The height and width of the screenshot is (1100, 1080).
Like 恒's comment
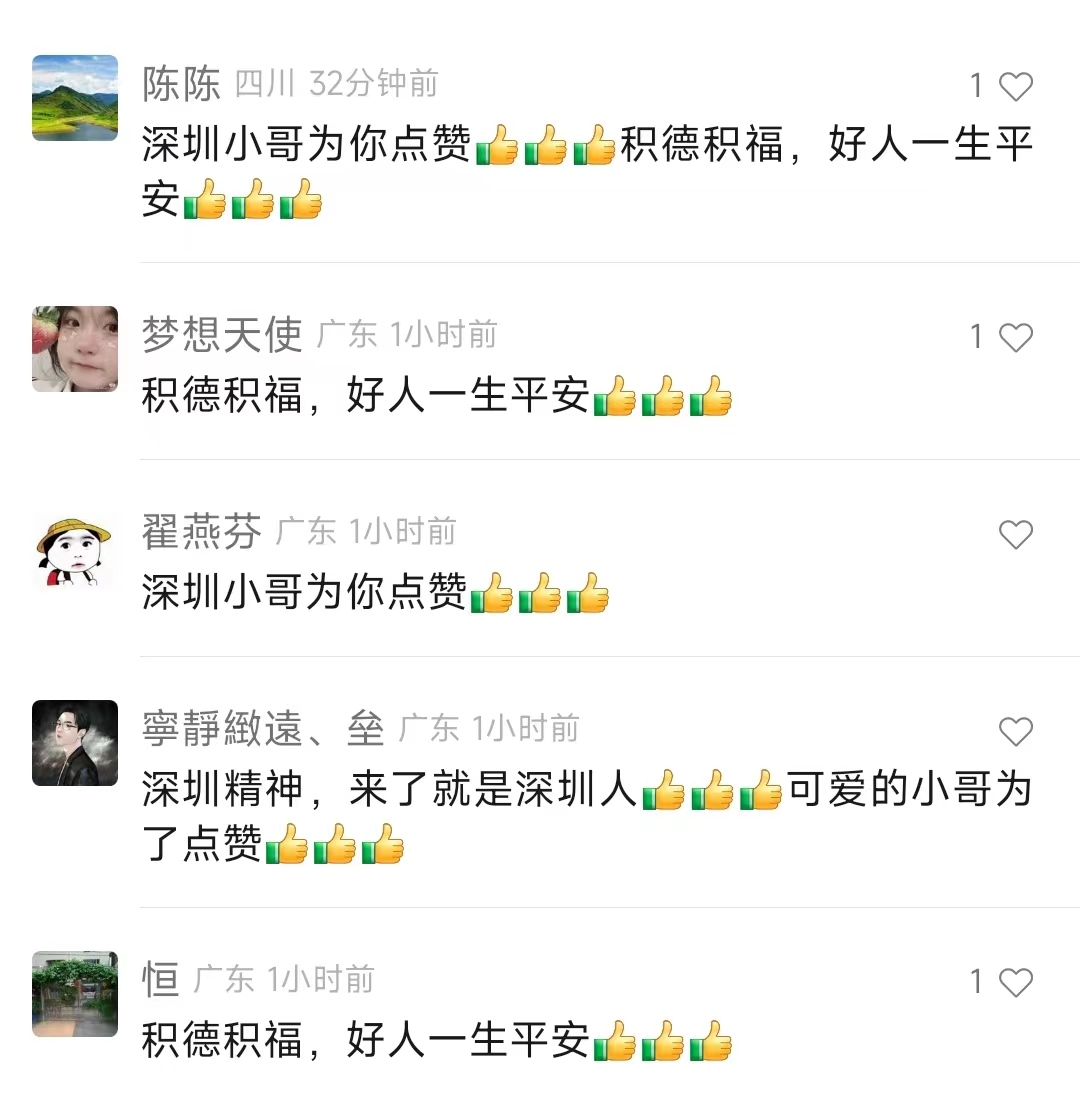click(x=1015, y=983)
